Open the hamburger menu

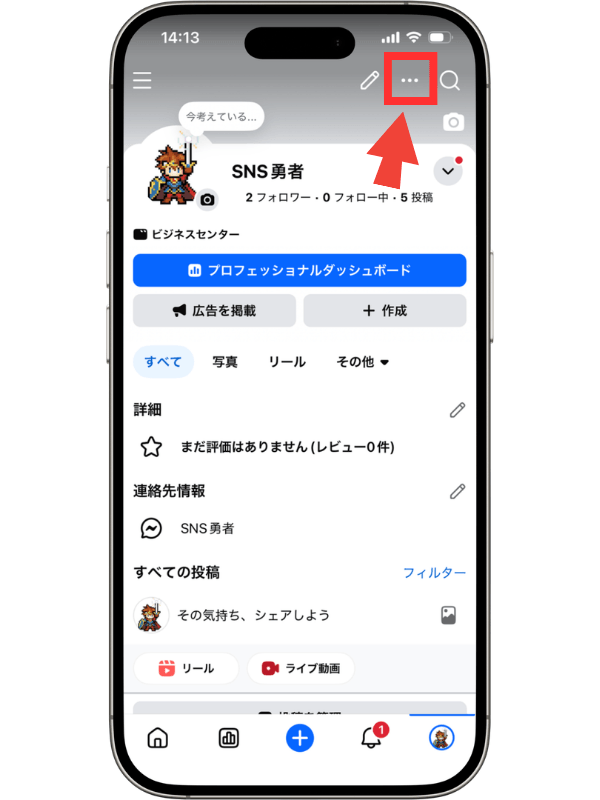coord(143,80)
